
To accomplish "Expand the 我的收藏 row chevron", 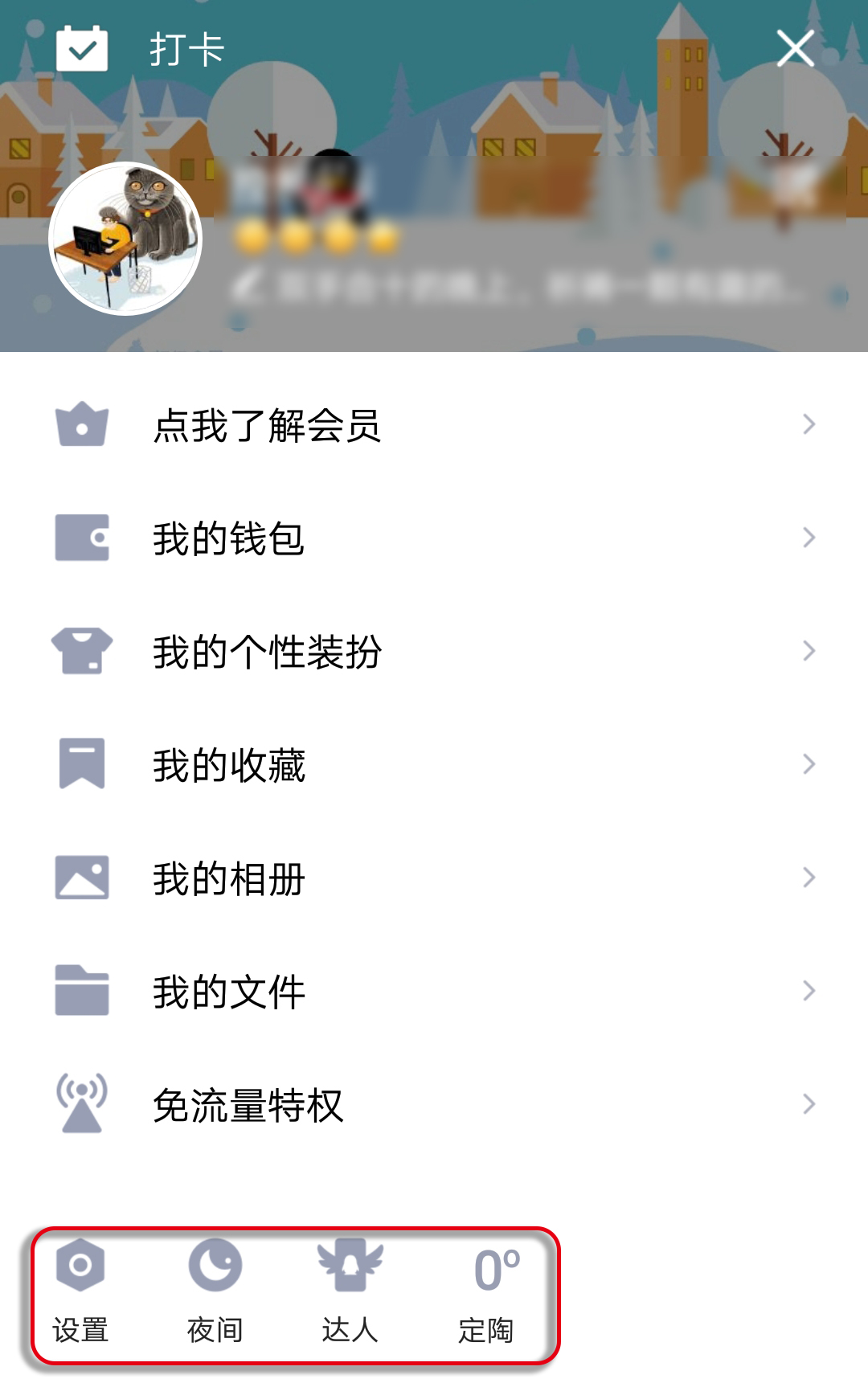I will point(808,765).
